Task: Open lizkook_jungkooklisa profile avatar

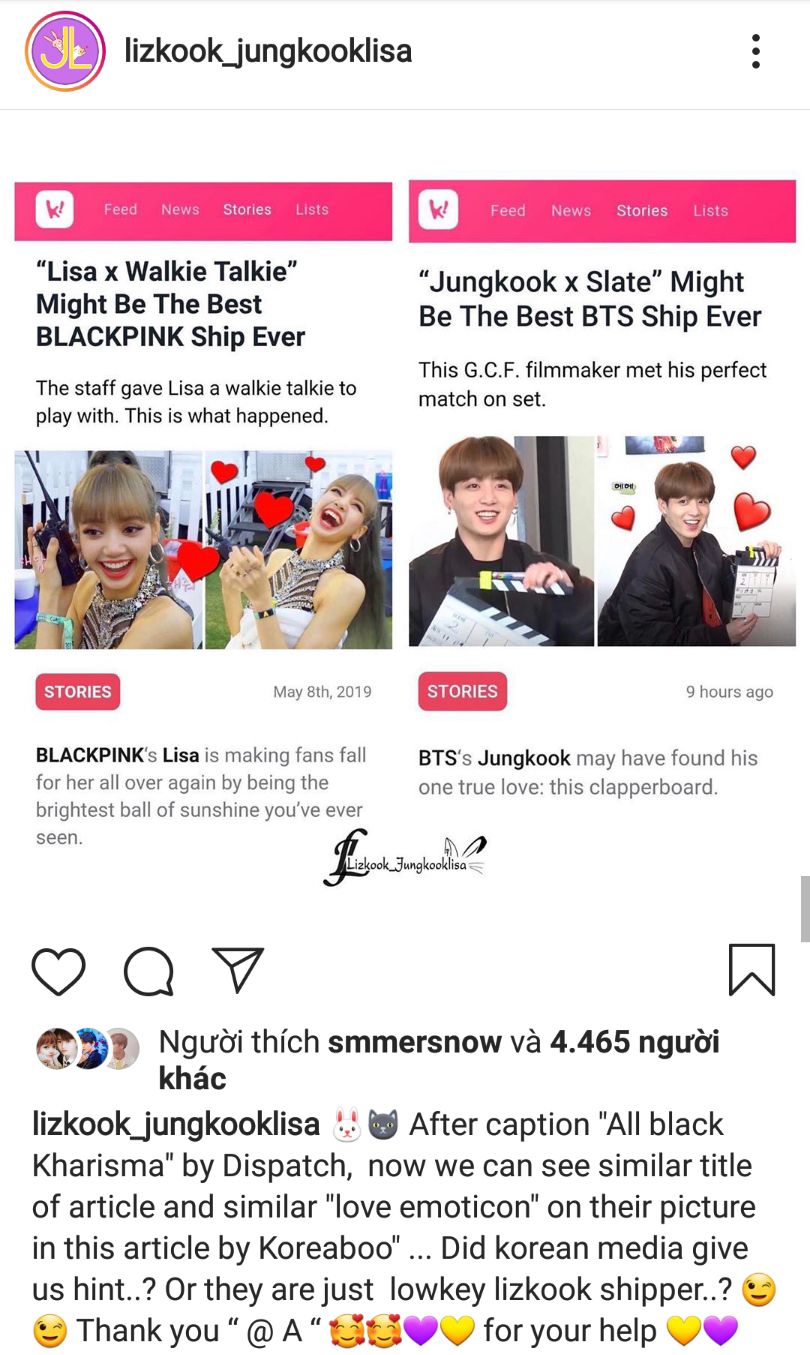Action: tap(65, 51)
